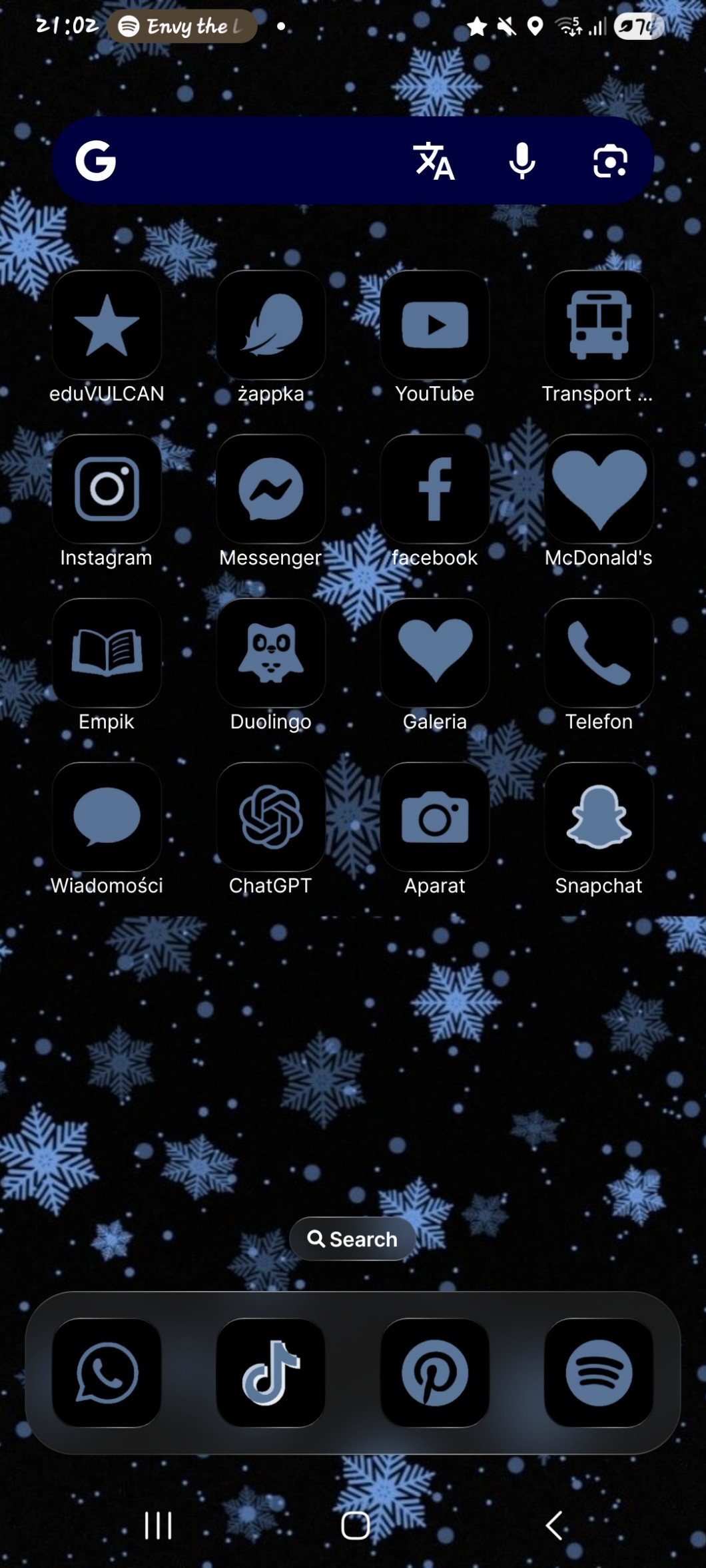Open the McDonald's app
The image size is (706, 1568).
[599, 489]
